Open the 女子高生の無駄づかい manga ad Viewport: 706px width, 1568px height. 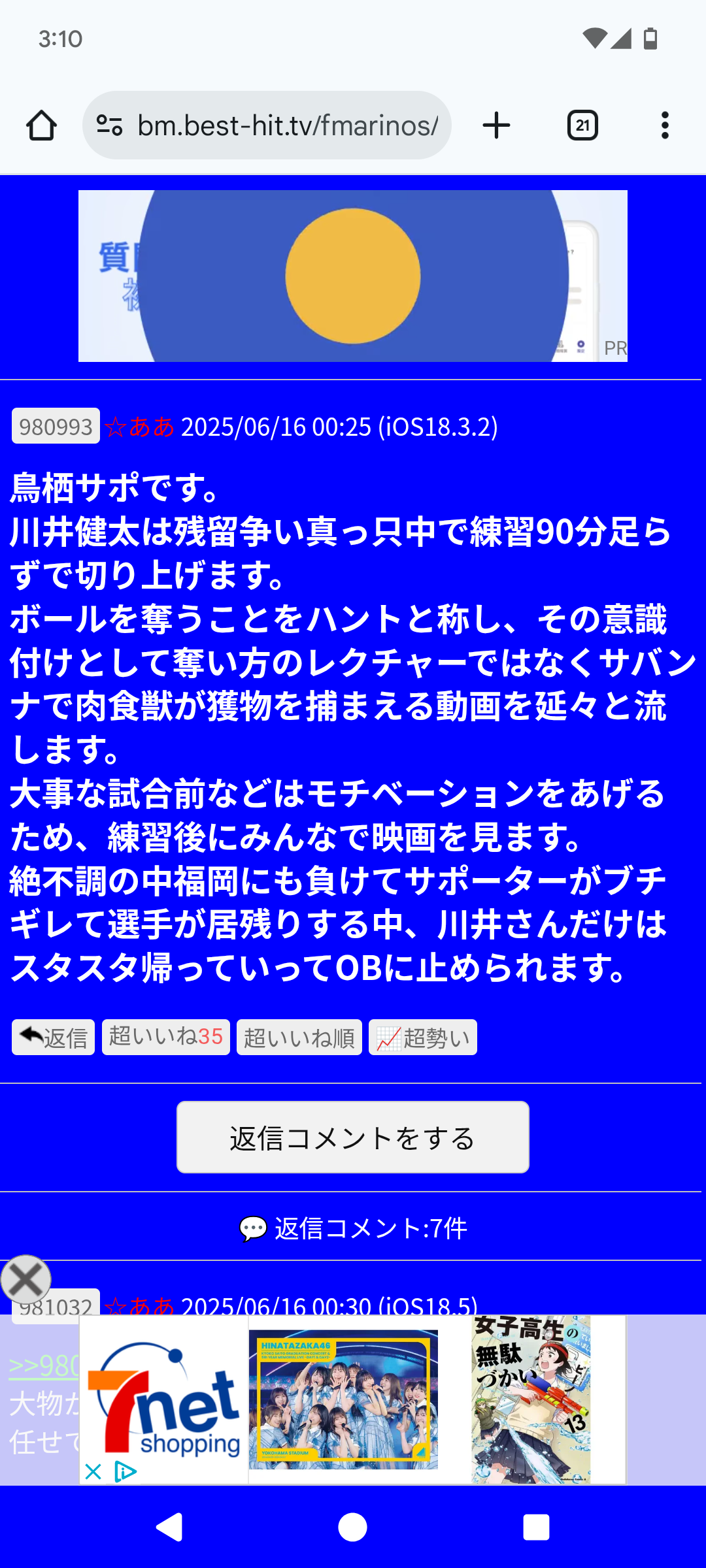click(x=531, y=1399)
